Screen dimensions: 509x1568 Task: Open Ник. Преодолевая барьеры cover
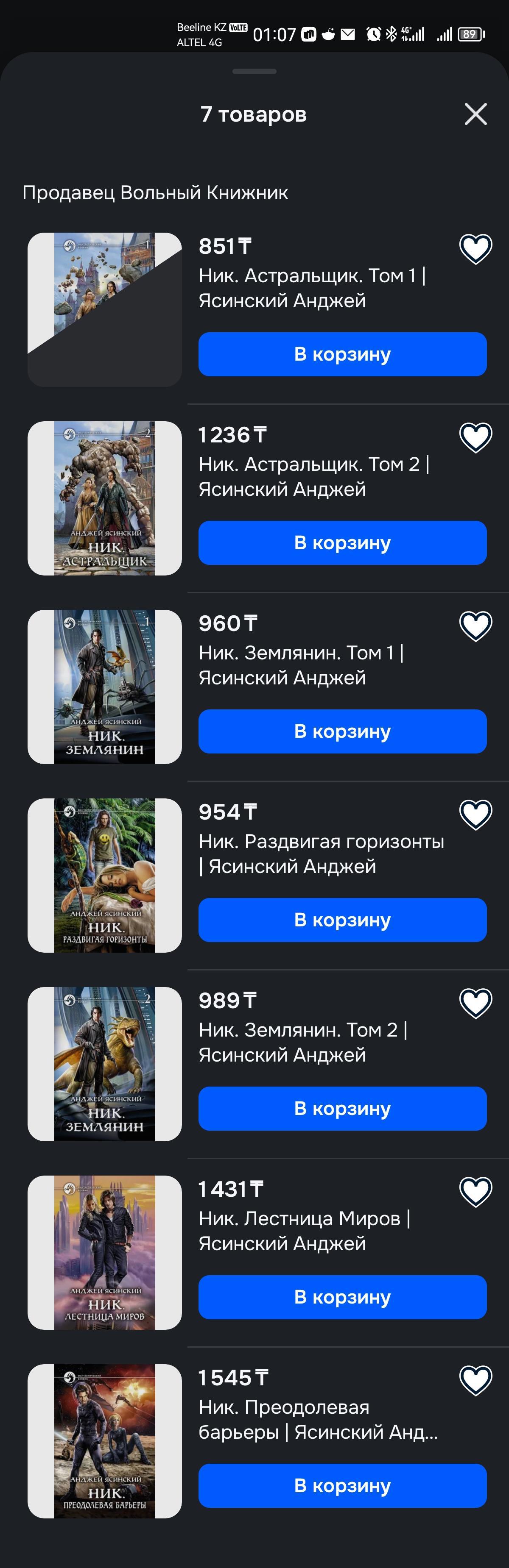(x=104, y=1441)
